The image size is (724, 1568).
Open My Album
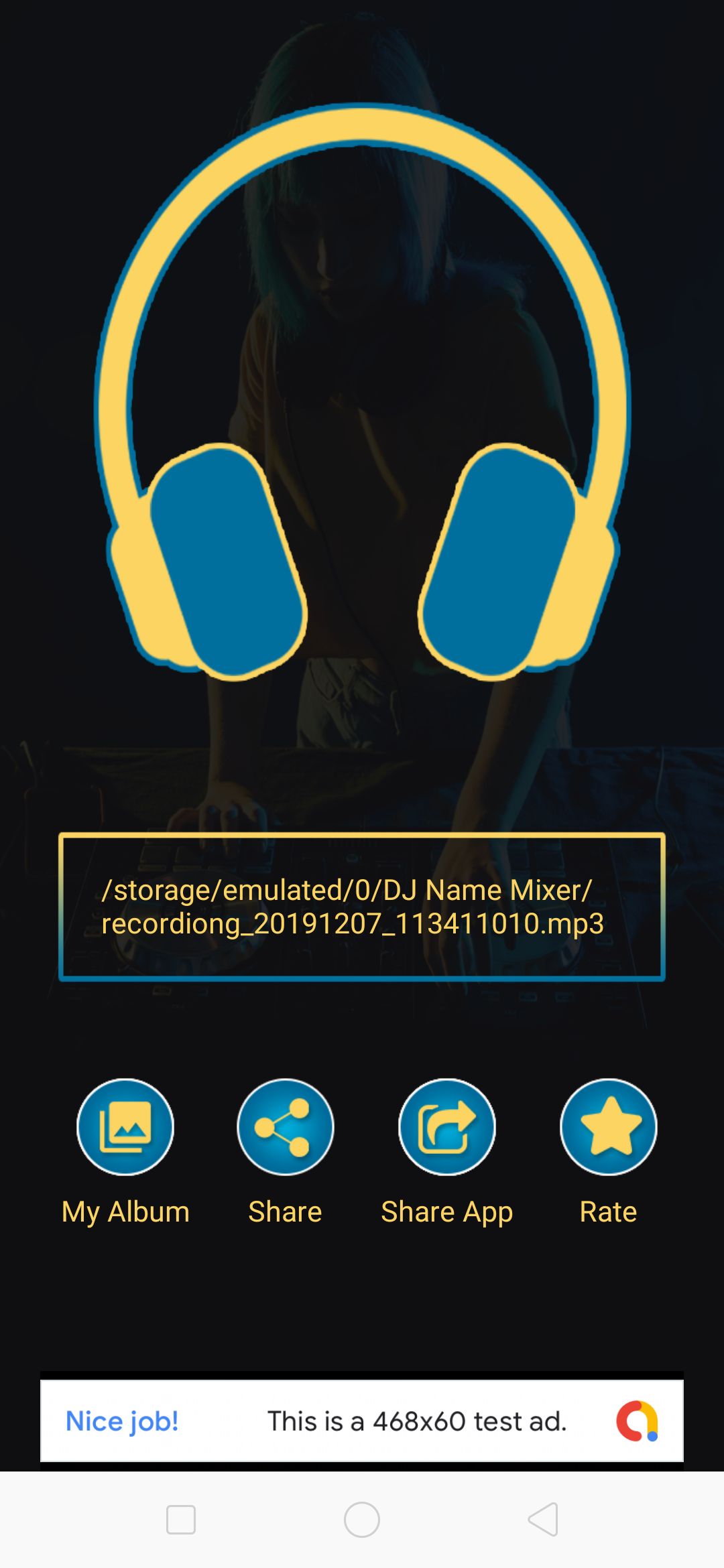(125, 1126)
